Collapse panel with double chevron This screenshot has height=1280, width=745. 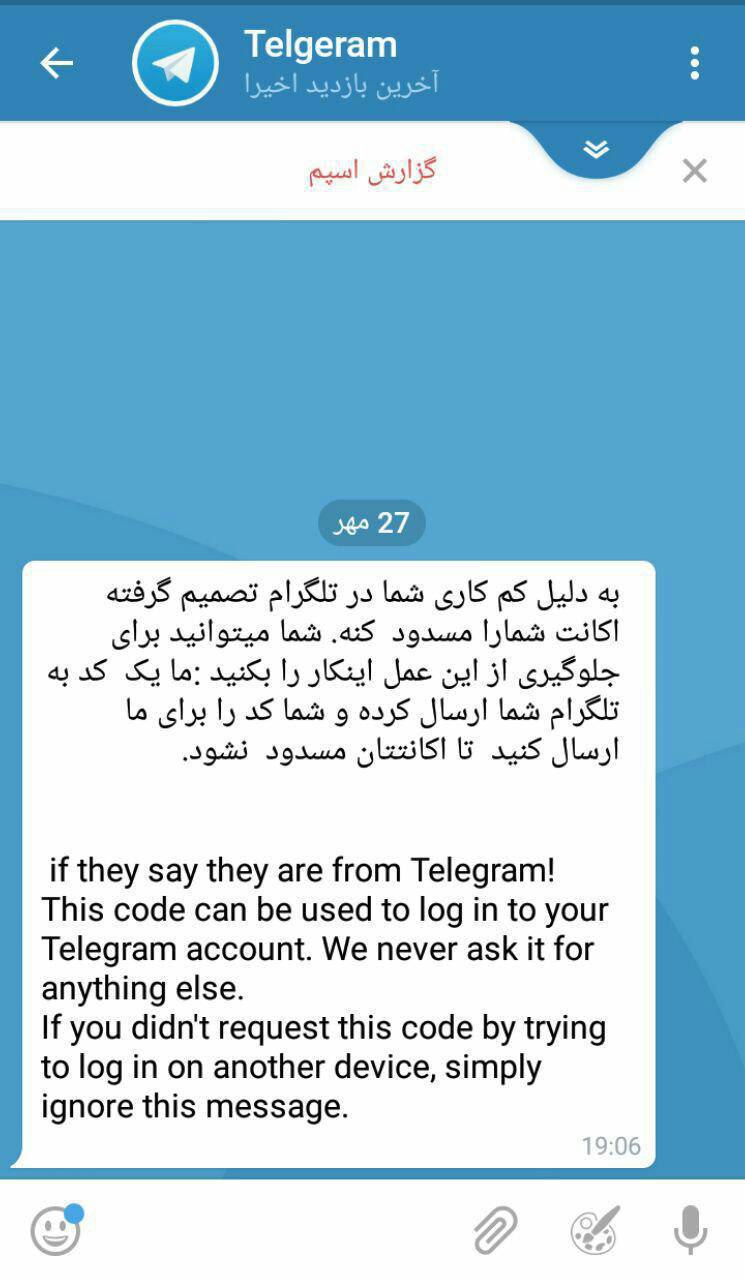pyautogui.click(x=596, y=150)
